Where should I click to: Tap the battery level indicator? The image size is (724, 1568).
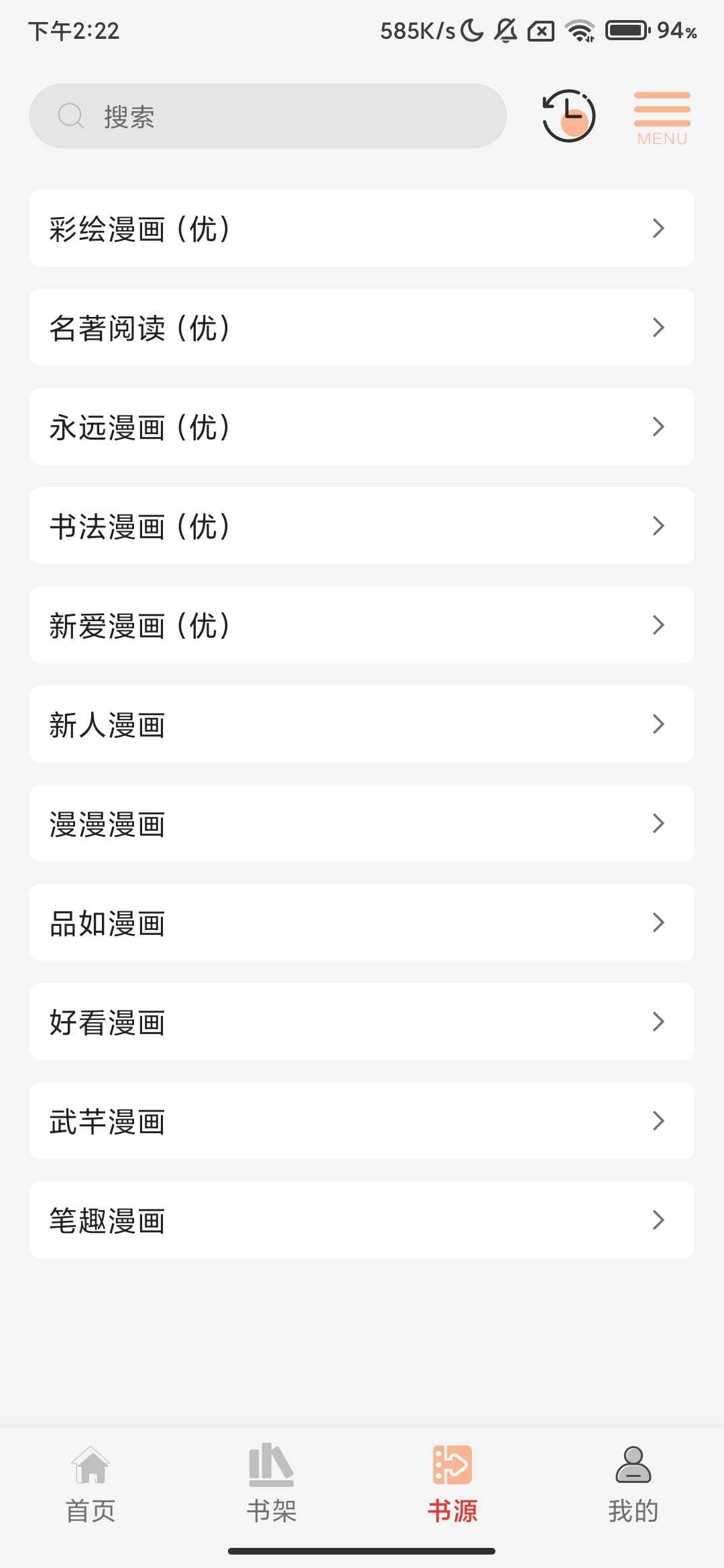coord(626,29)
